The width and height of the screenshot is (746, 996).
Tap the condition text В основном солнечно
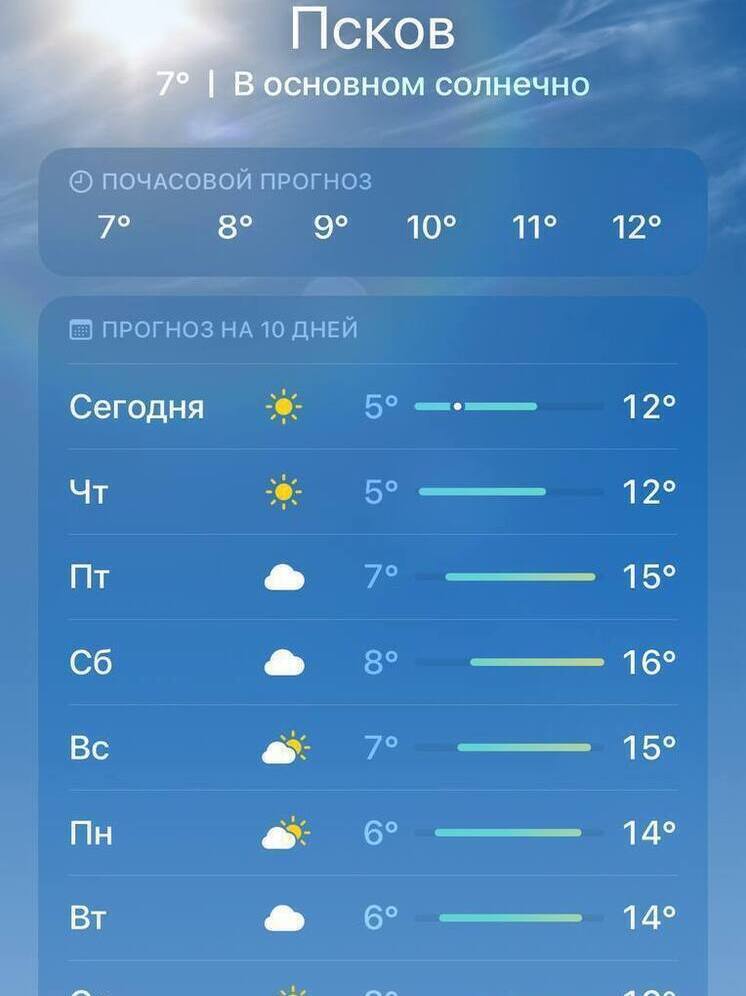(413, 85)
